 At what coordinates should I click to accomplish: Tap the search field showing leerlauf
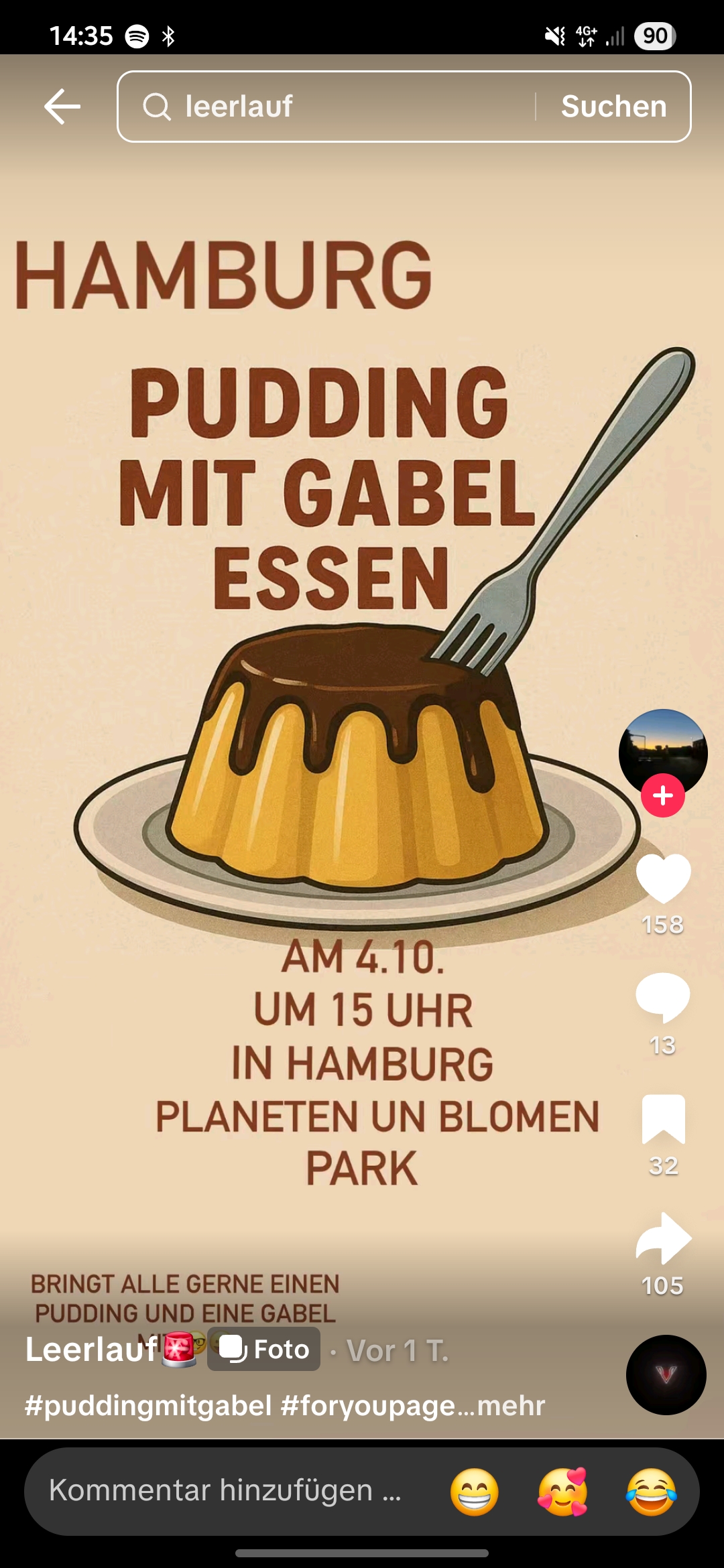click(335, 107)
